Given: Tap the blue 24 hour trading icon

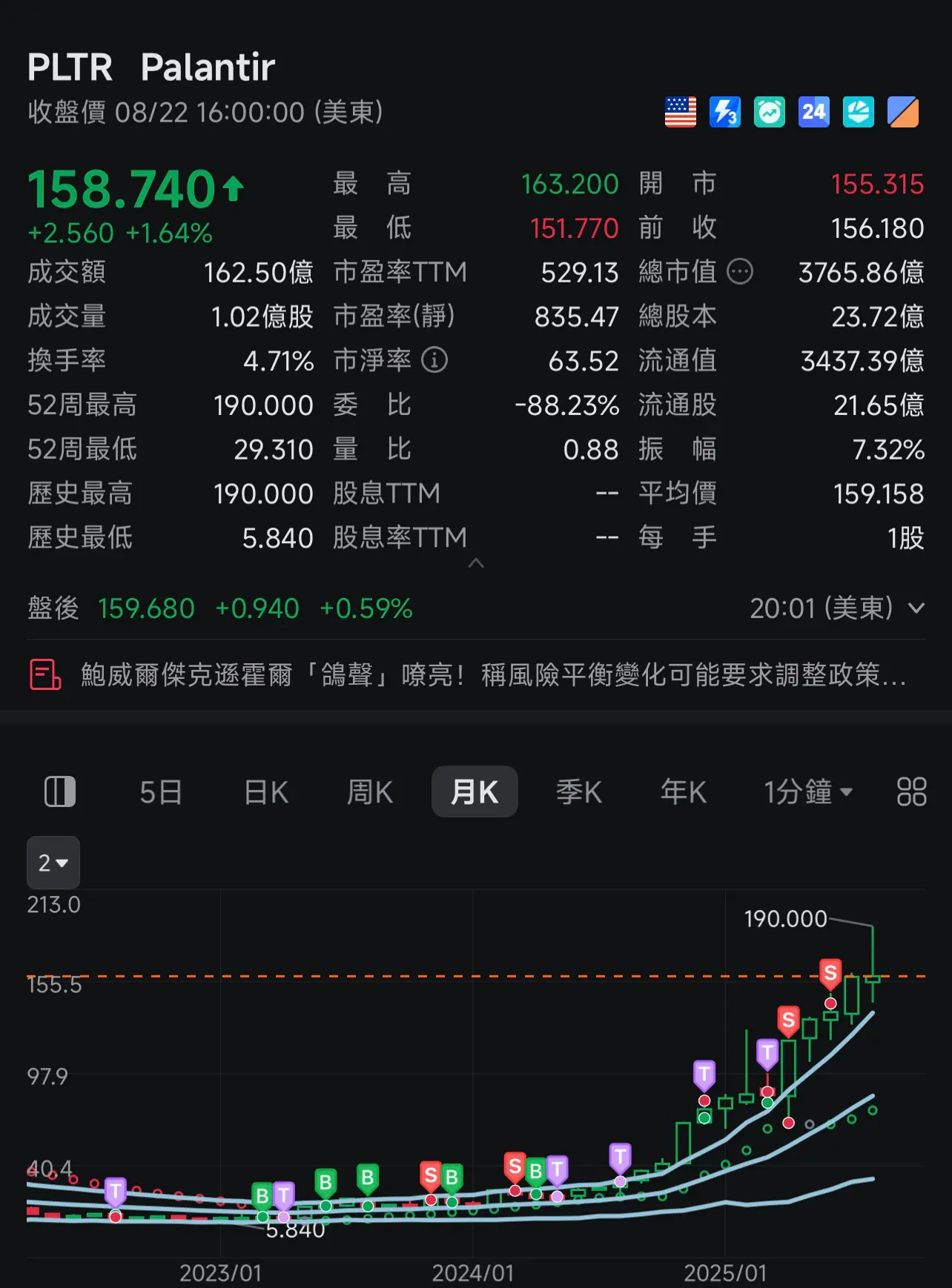Looking at the screenshot, I should coord(813,113).
